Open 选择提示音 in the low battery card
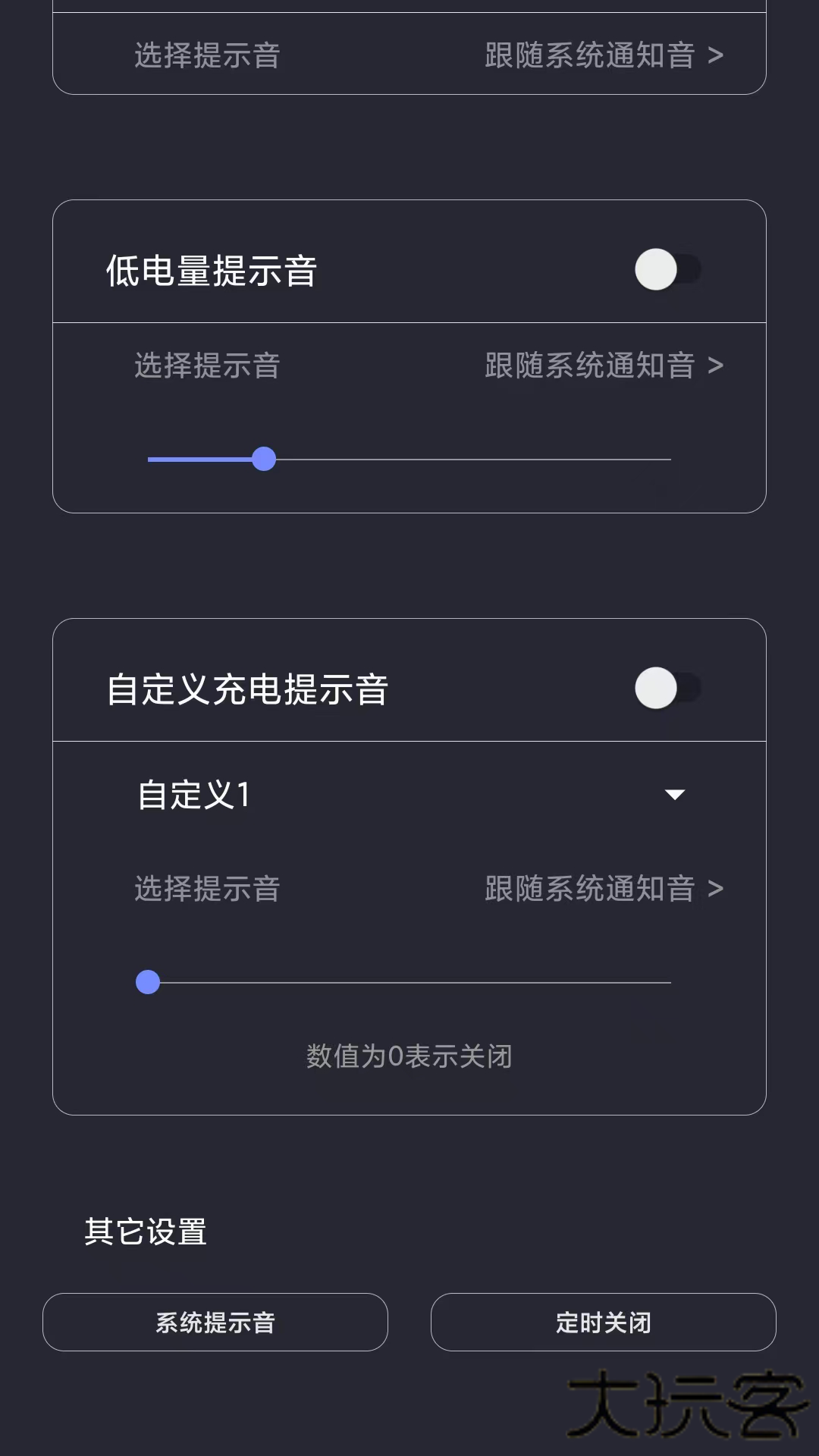The image size is (819, 1456). (206, 365)
